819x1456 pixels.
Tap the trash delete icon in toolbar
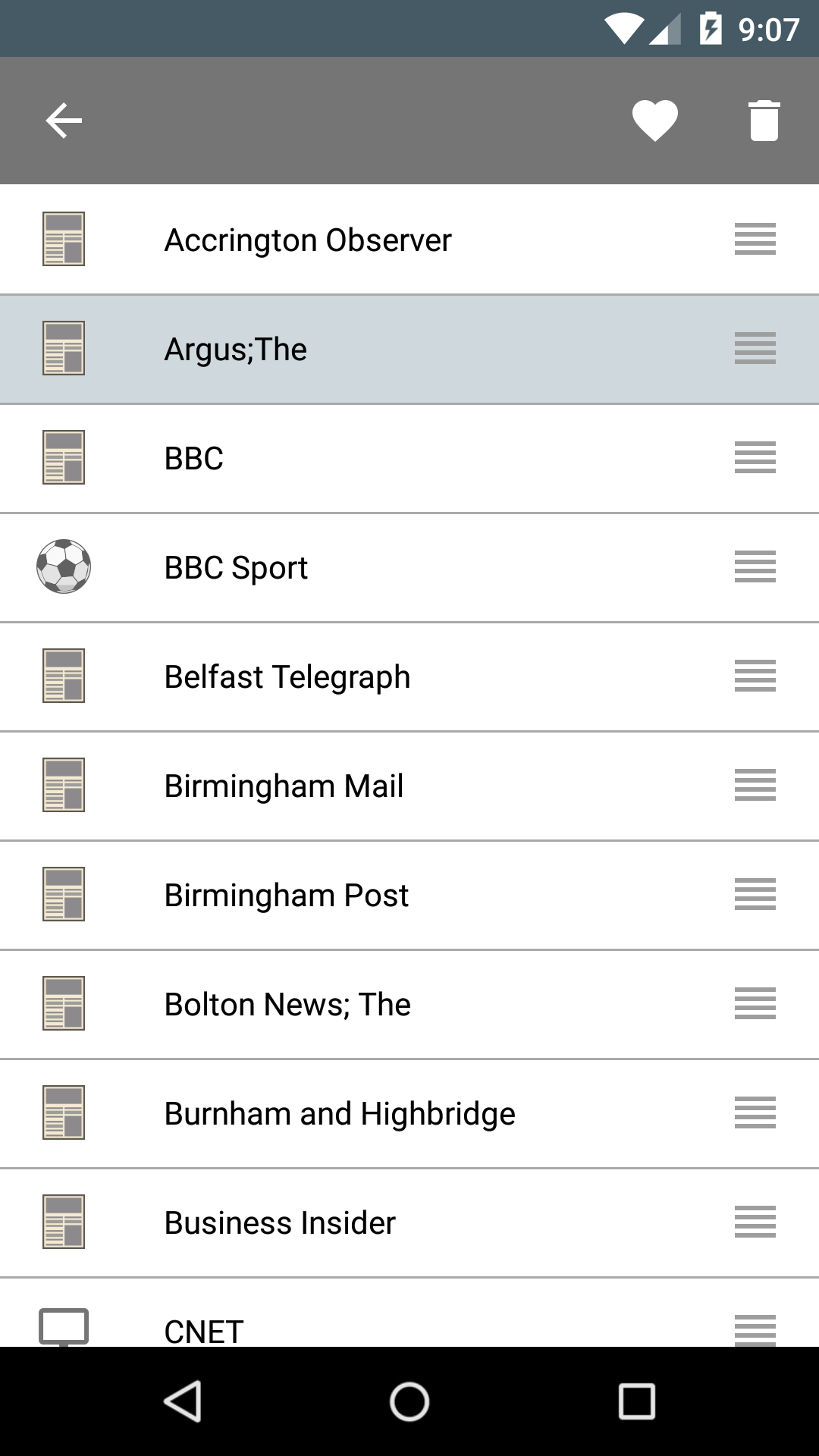763,120
